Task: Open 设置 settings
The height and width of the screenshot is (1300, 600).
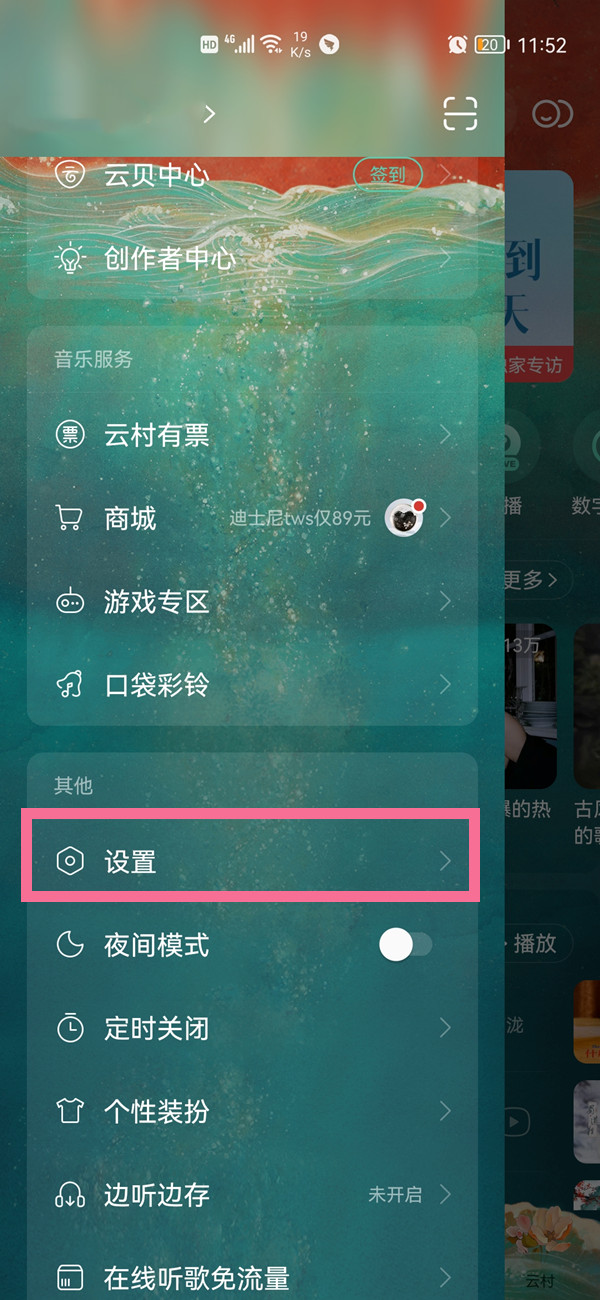Action: [x=250, y=861]
